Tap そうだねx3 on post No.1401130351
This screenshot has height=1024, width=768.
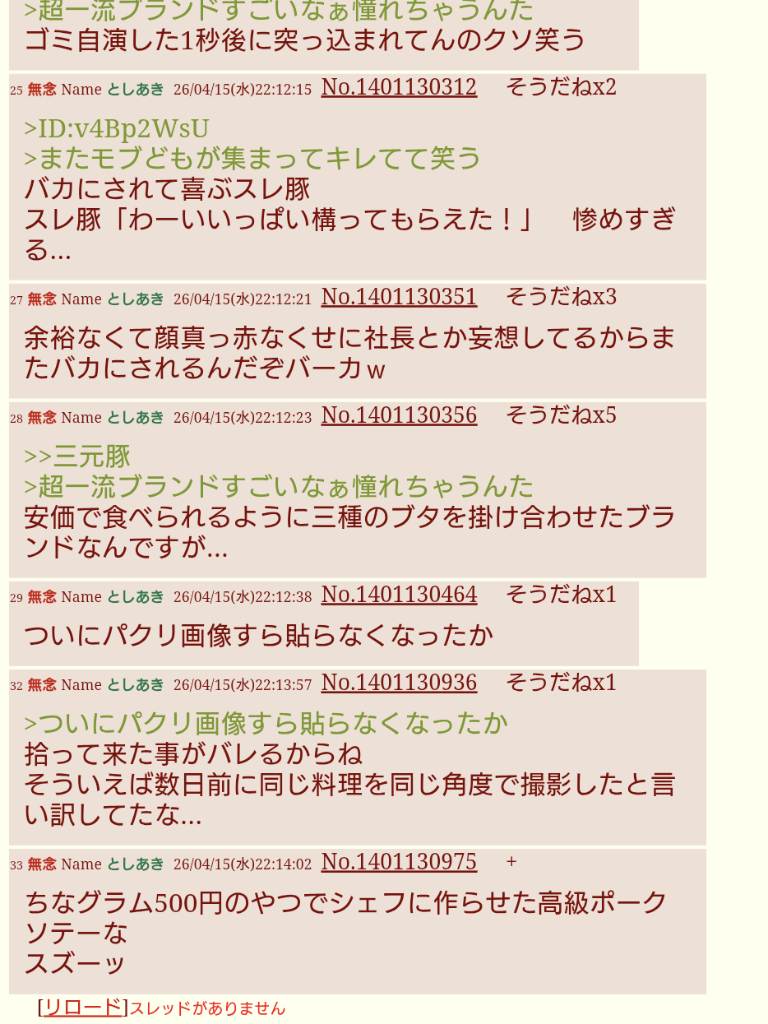(x=560, y=297)
